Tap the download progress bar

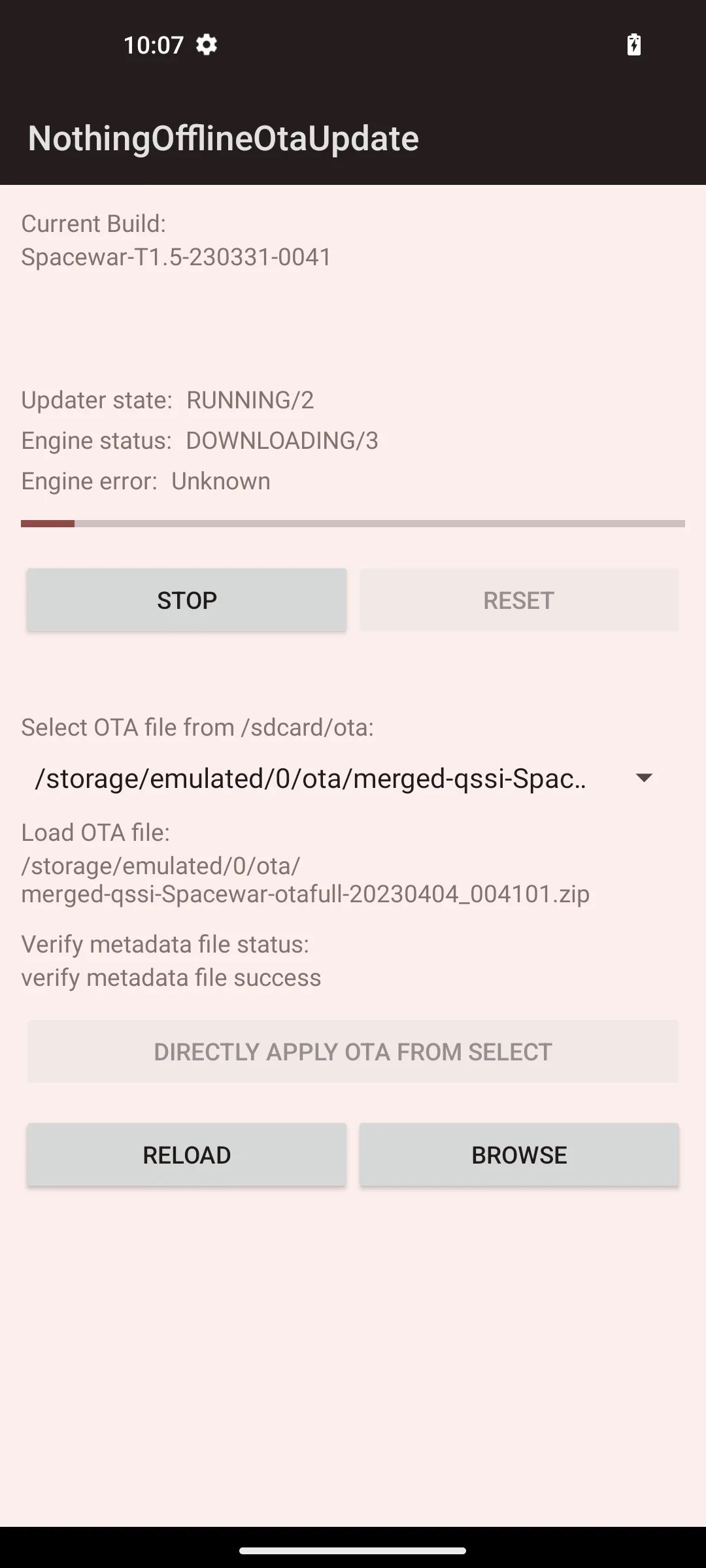point(352,523)
